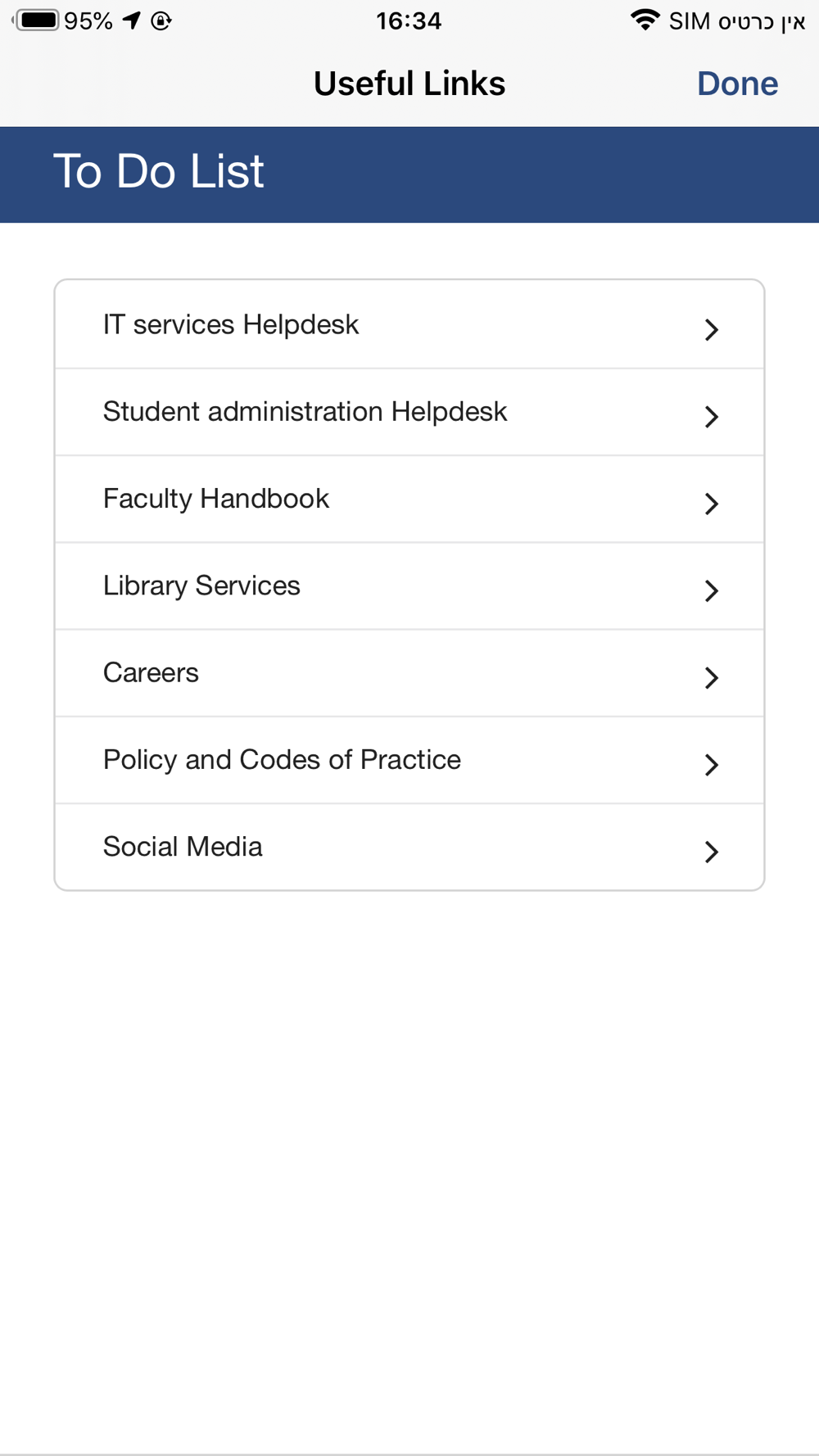Open Student administration Helpdesk
This screenshot has height=1456, width=819.
pyautogui.click(x=409, y=412)
